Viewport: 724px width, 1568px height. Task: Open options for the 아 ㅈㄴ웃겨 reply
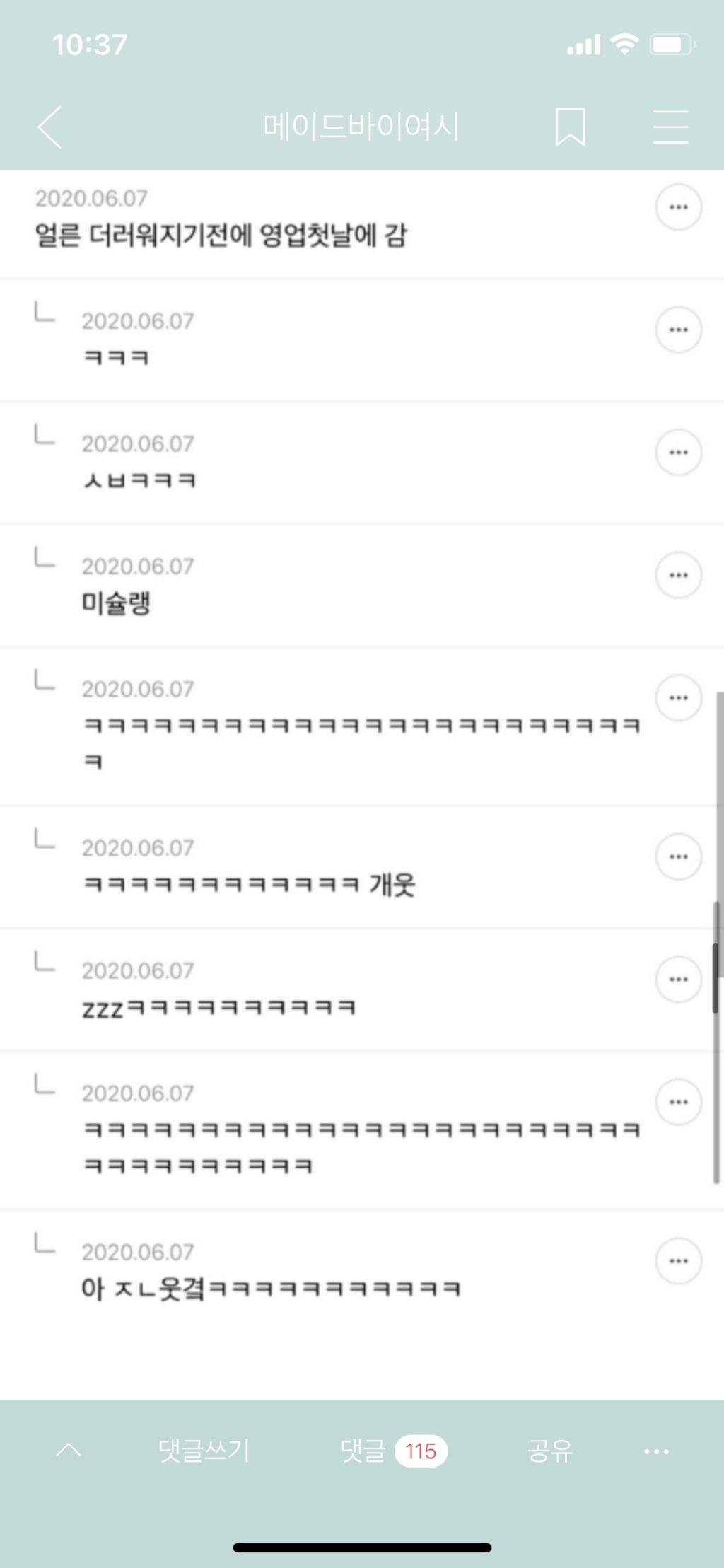point(679,1261)
